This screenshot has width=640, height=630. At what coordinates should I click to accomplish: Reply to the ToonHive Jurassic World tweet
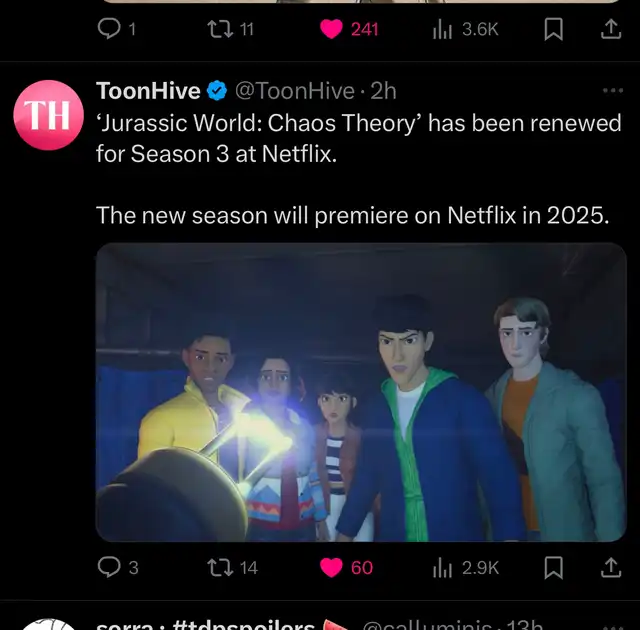(109, 567)
